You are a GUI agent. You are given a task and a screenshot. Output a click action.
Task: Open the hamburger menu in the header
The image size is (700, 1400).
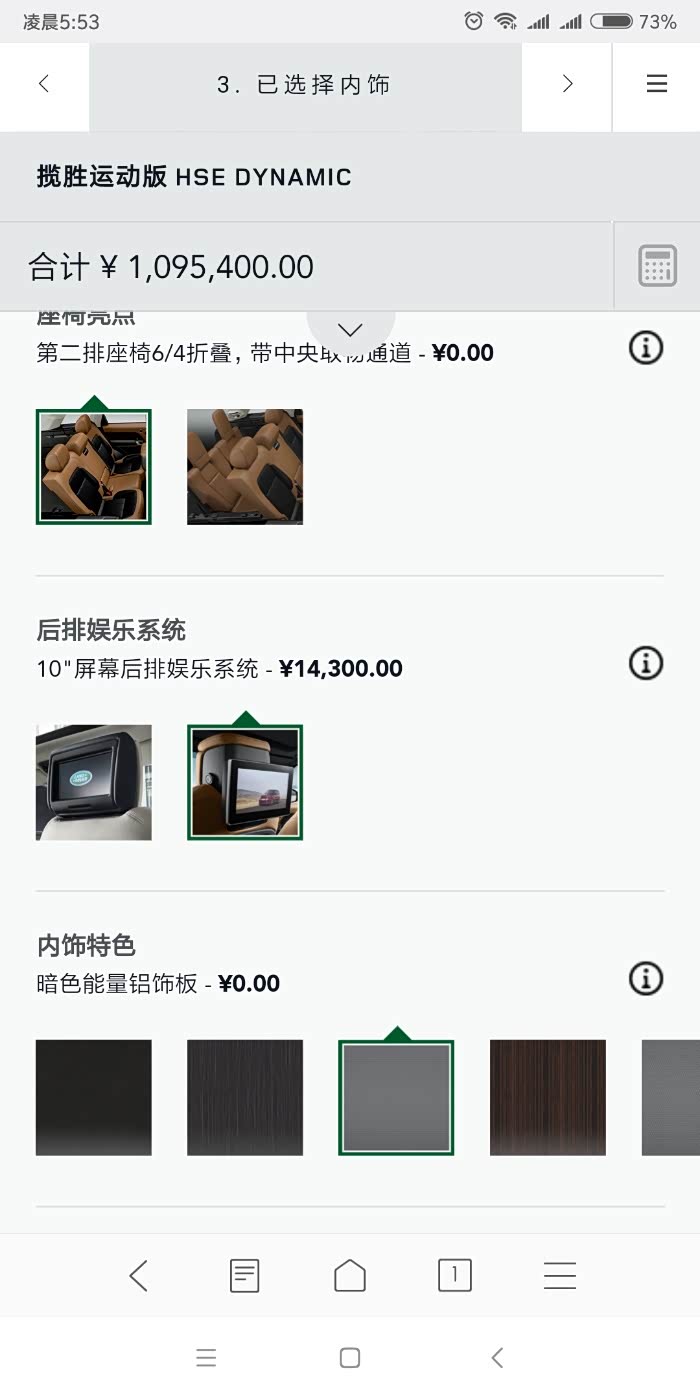point(657,85)
